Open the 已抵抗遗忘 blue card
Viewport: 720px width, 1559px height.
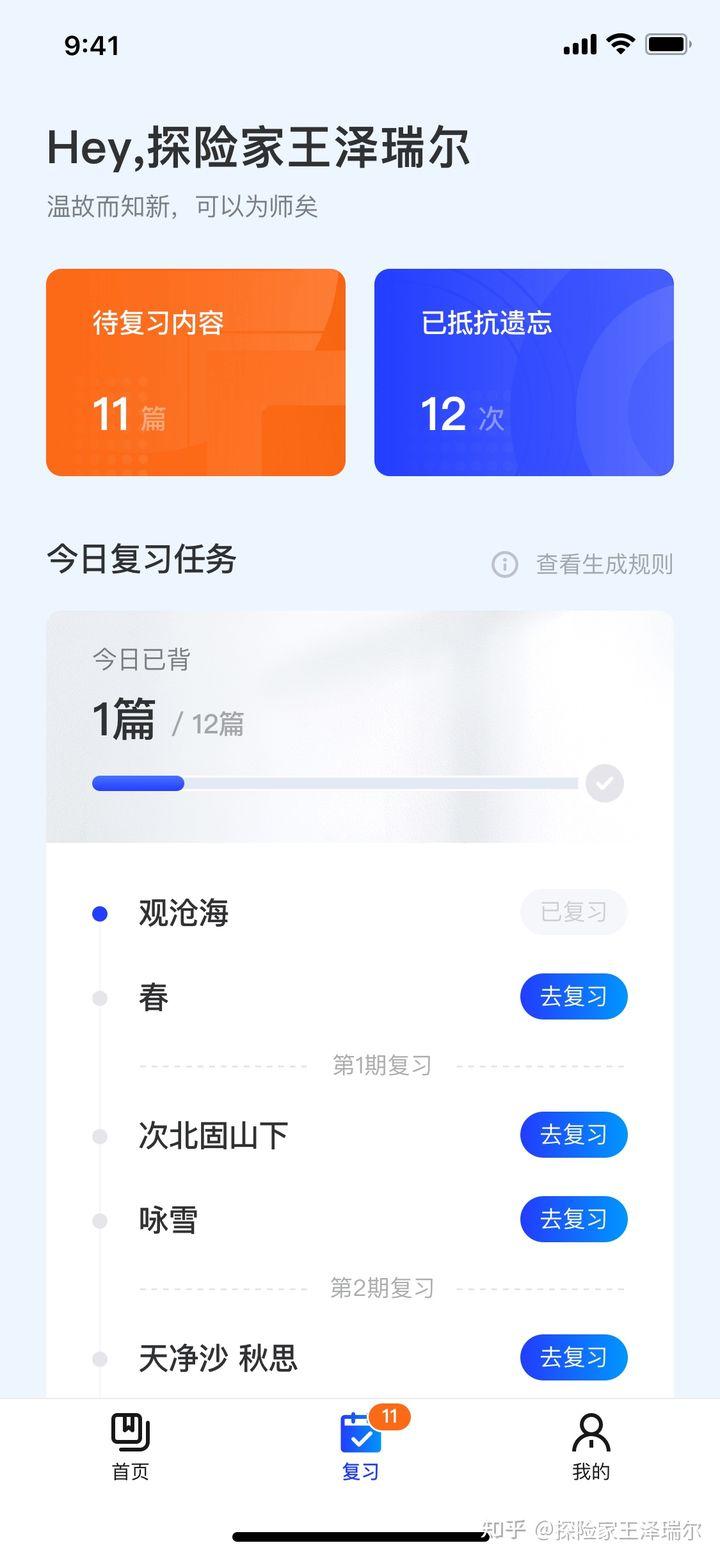click(524, 372)
